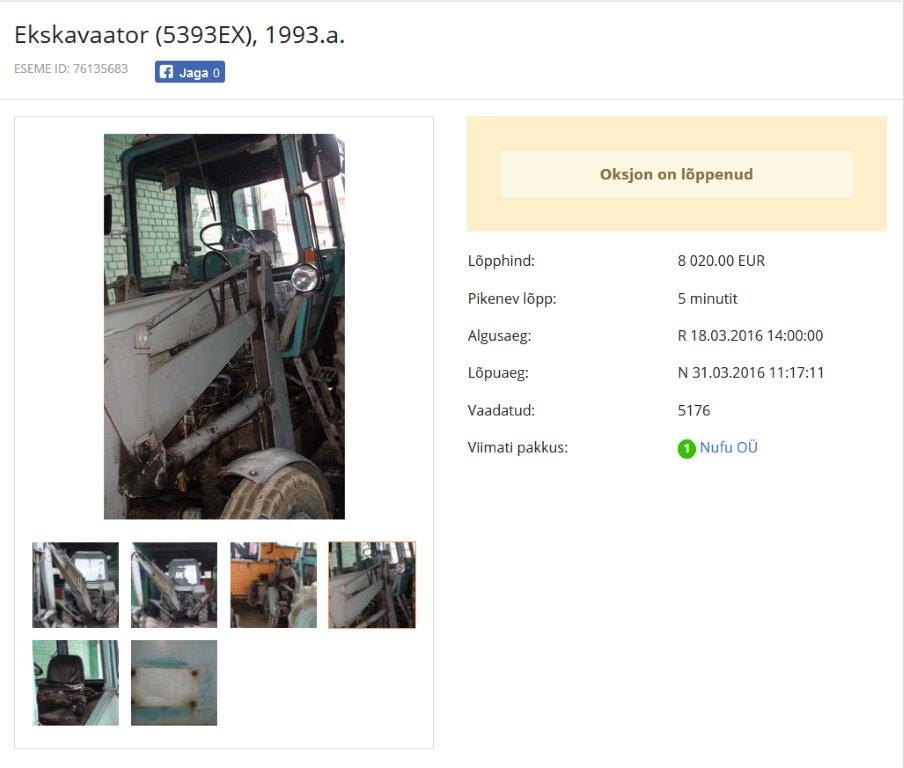Select the second thumbnail showing the cab front

click(174, 585)
